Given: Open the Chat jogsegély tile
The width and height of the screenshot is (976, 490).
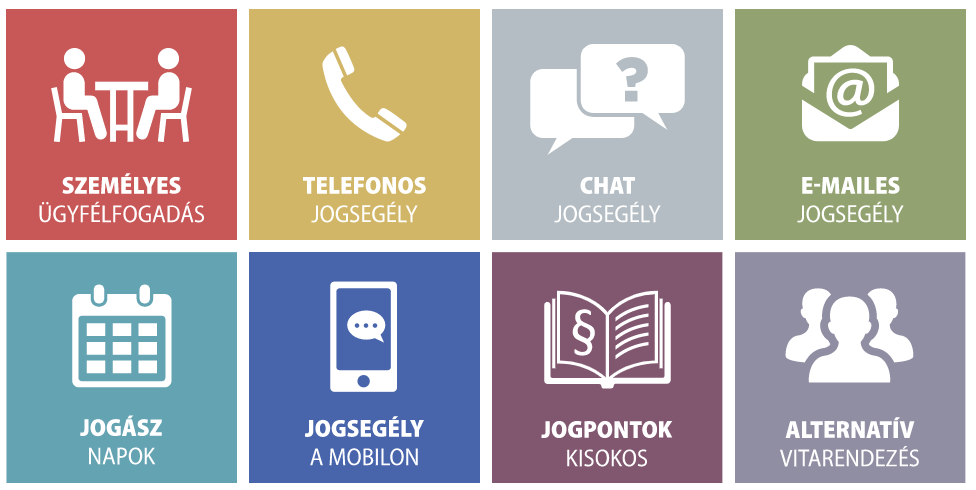Looking at the screenshot, I should tap(607, 125).
